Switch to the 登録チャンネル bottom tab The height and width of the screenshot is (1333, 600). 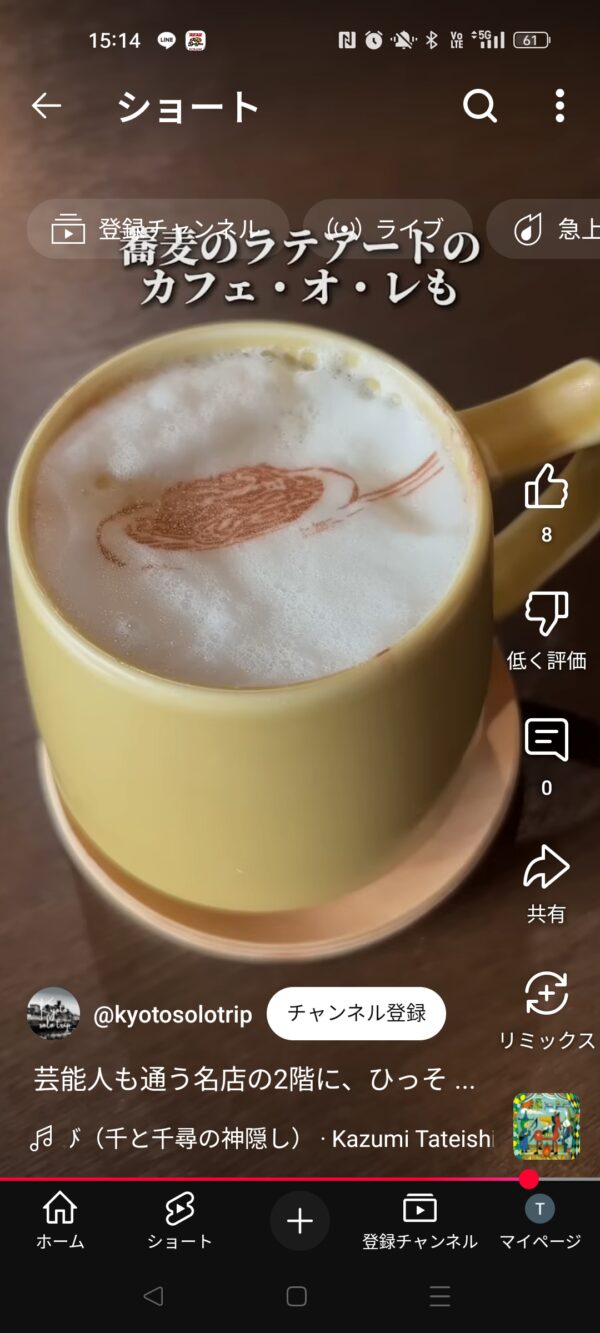419,1220
